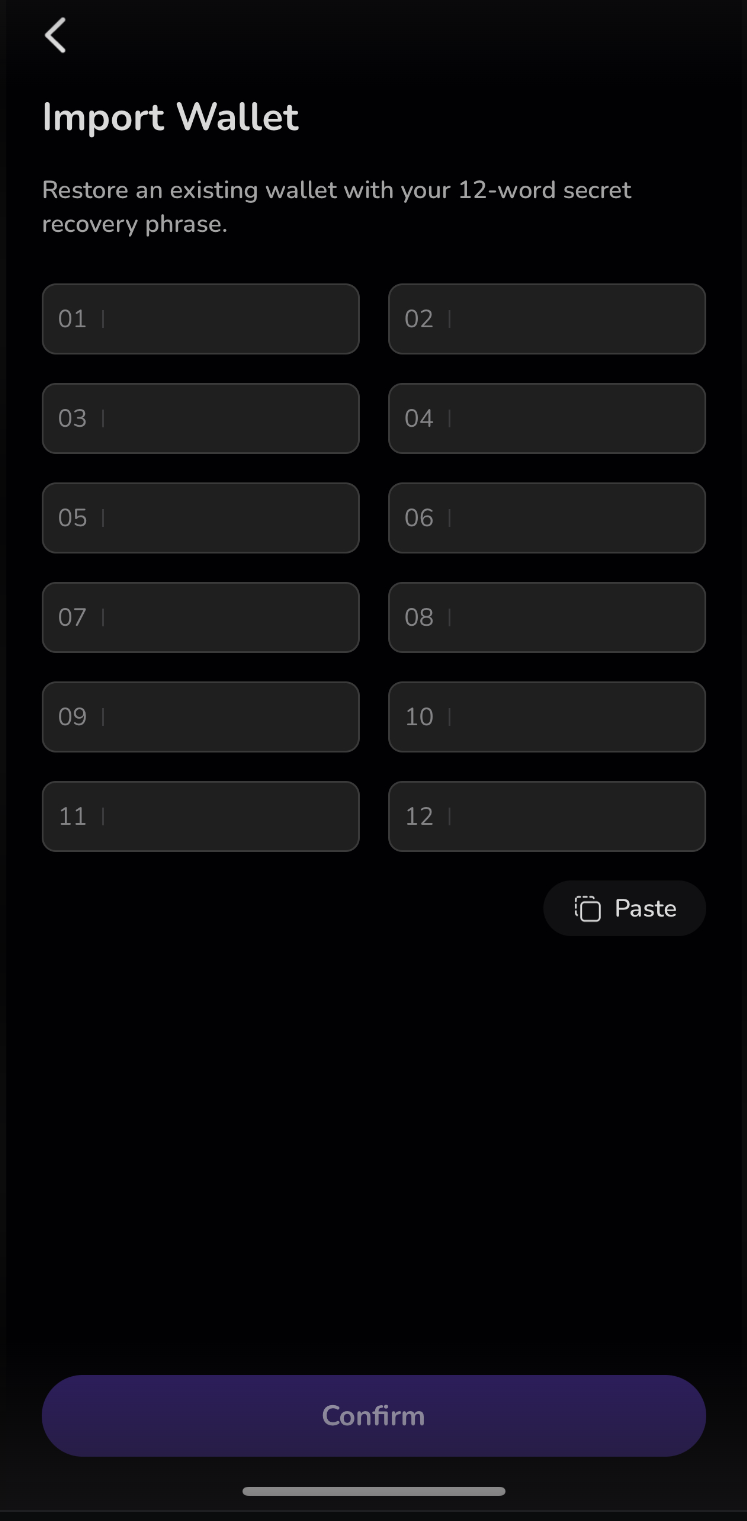Tap recovery word field 04
The image size is (747, 1521).
(x=547, y=418)
